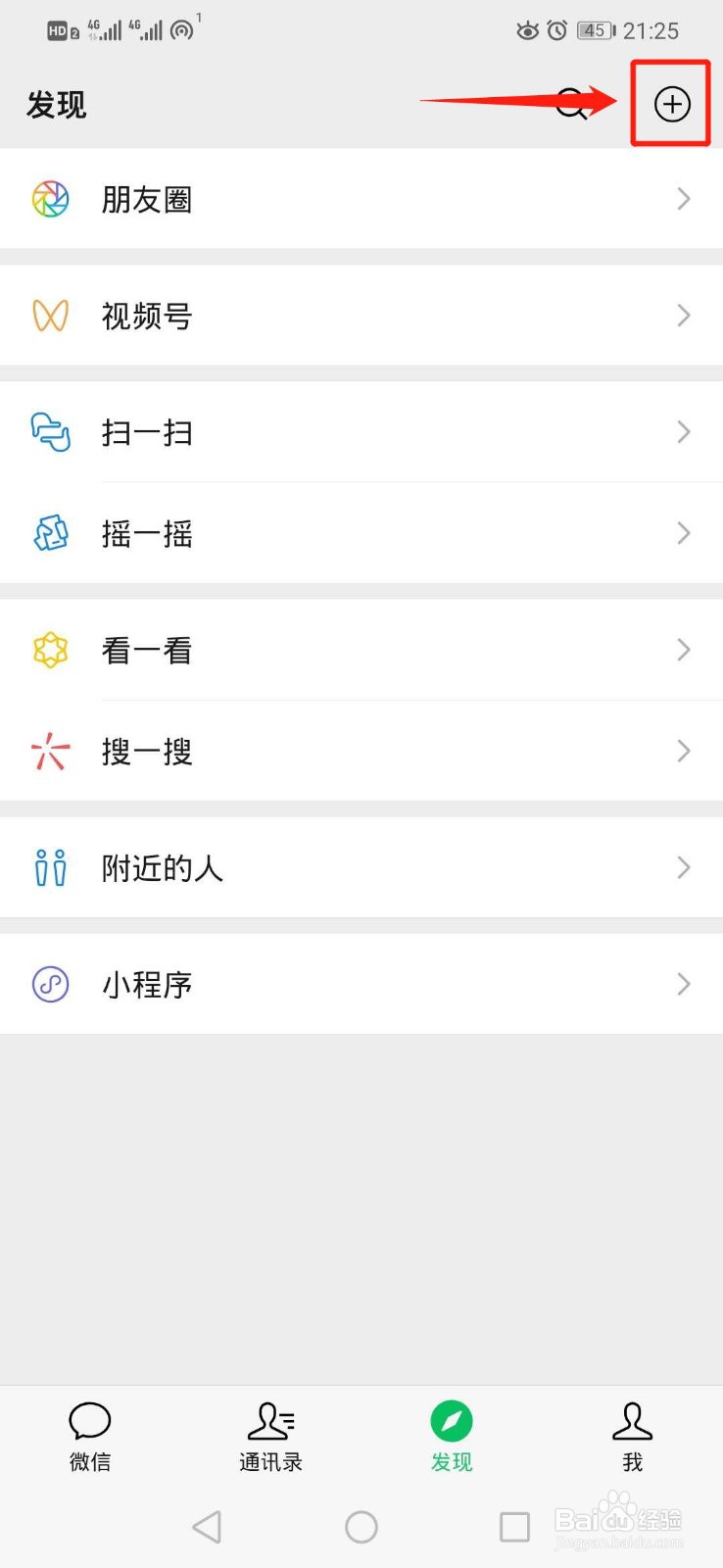The width and height of the screenshot is (723, 1568).
Task: Expand the 朋友圈 row chevron
Action: pyautogui.click(x=684, y=199)
